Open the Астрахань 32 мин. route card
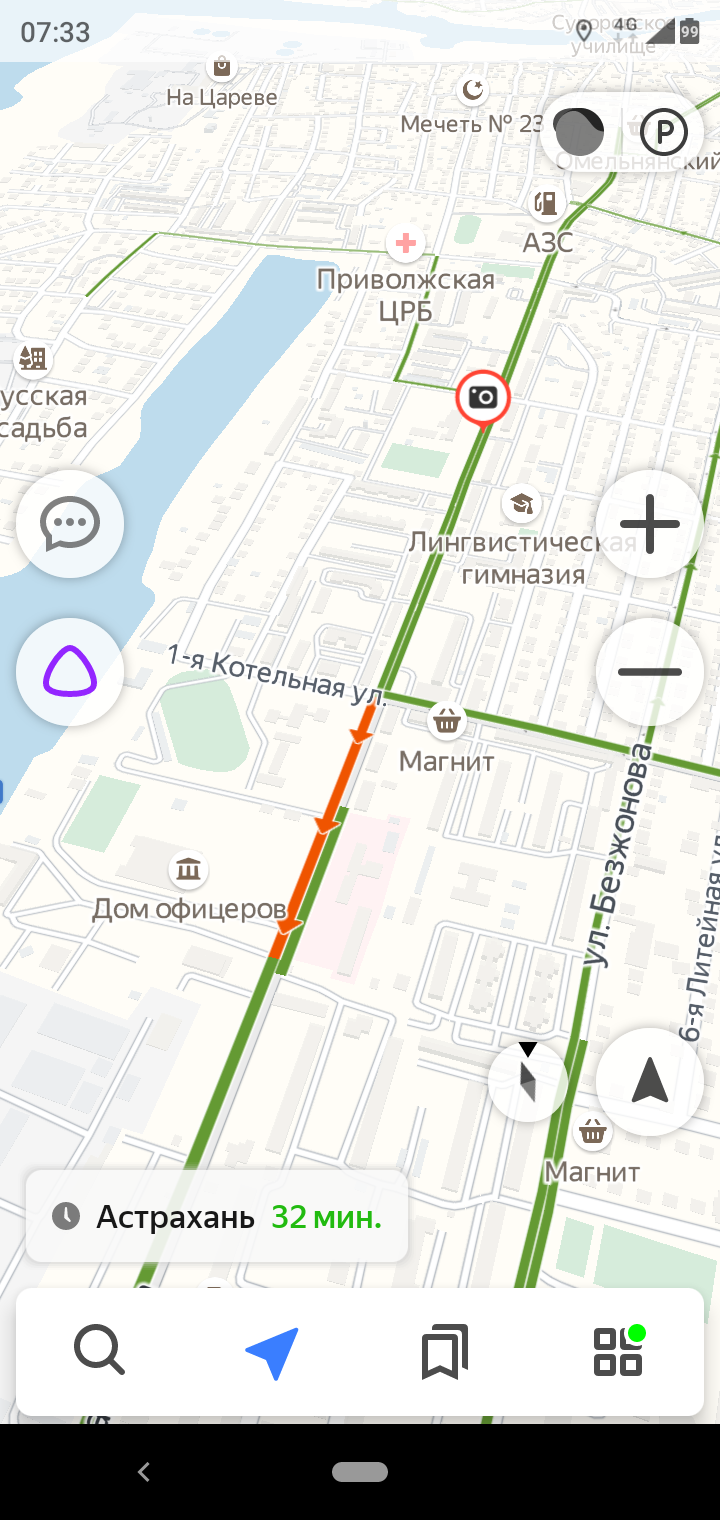The image size is (720, 1520). click(x=217, y=1217)
